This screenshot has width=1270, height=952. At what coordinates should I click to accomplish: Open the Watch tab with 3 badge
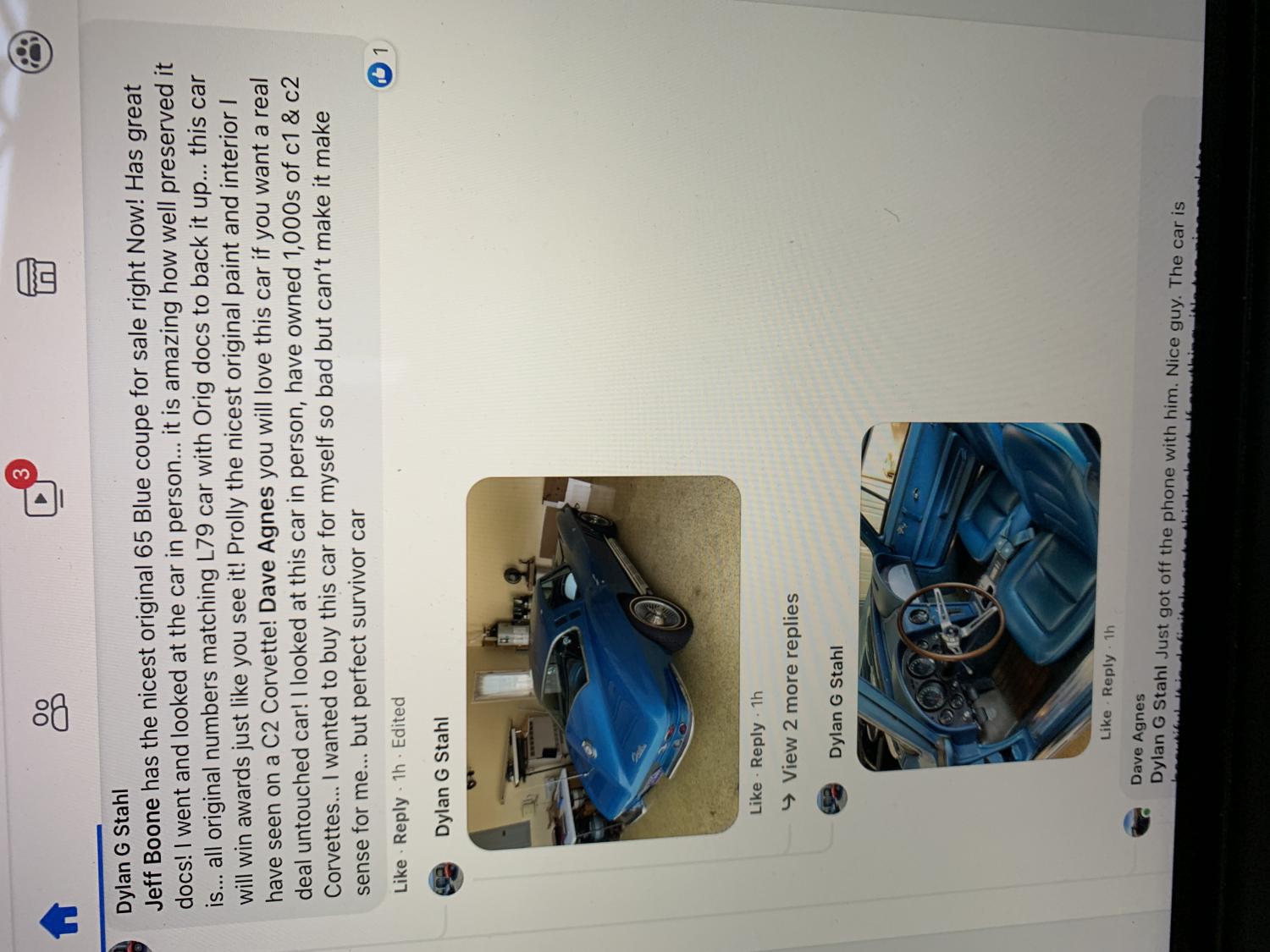42,495
